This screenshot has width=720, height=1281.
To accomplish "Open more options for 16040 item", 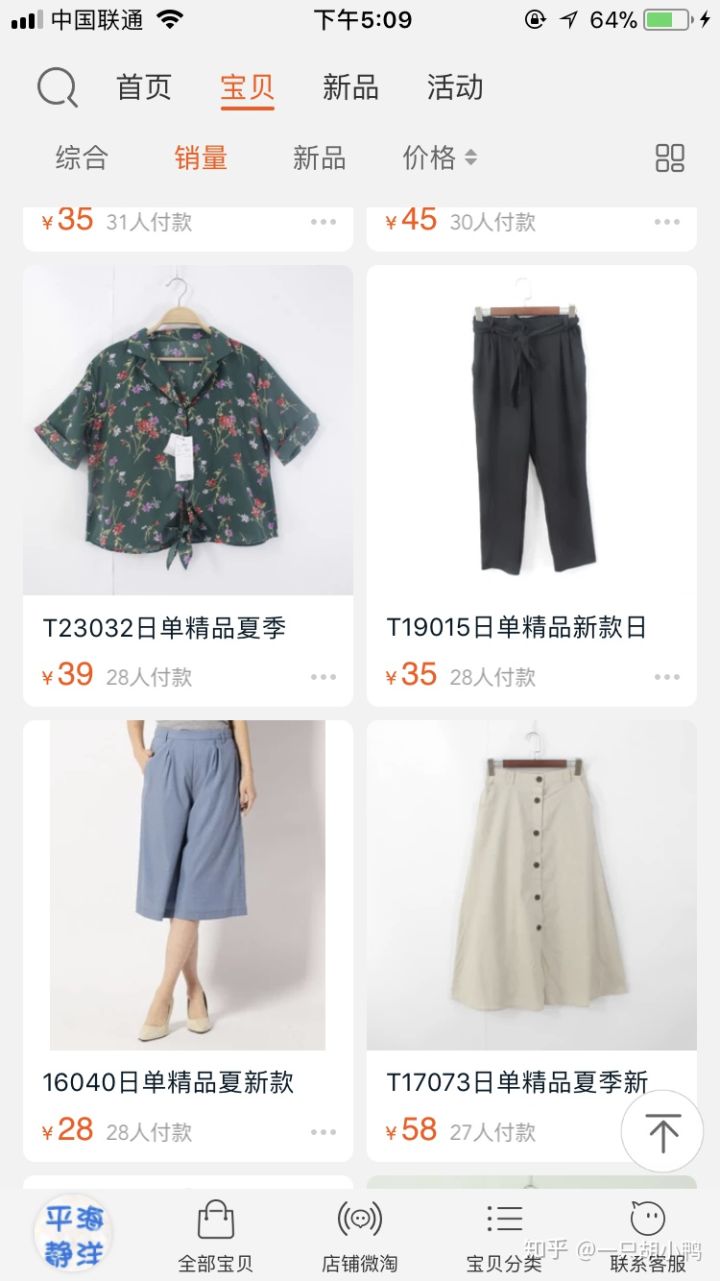I will [x=323, y=1132].
